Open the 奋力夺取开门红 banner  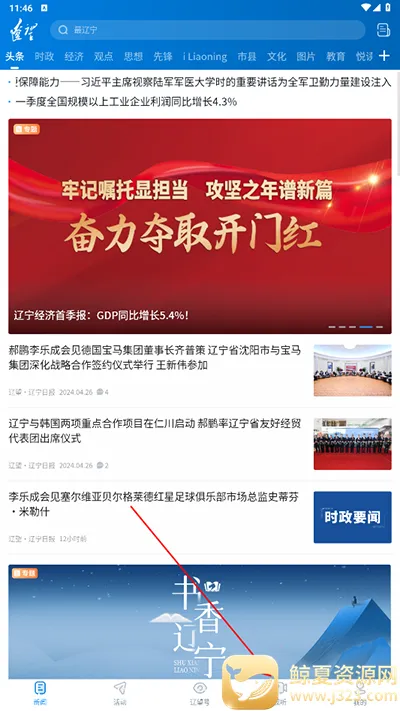200,226
